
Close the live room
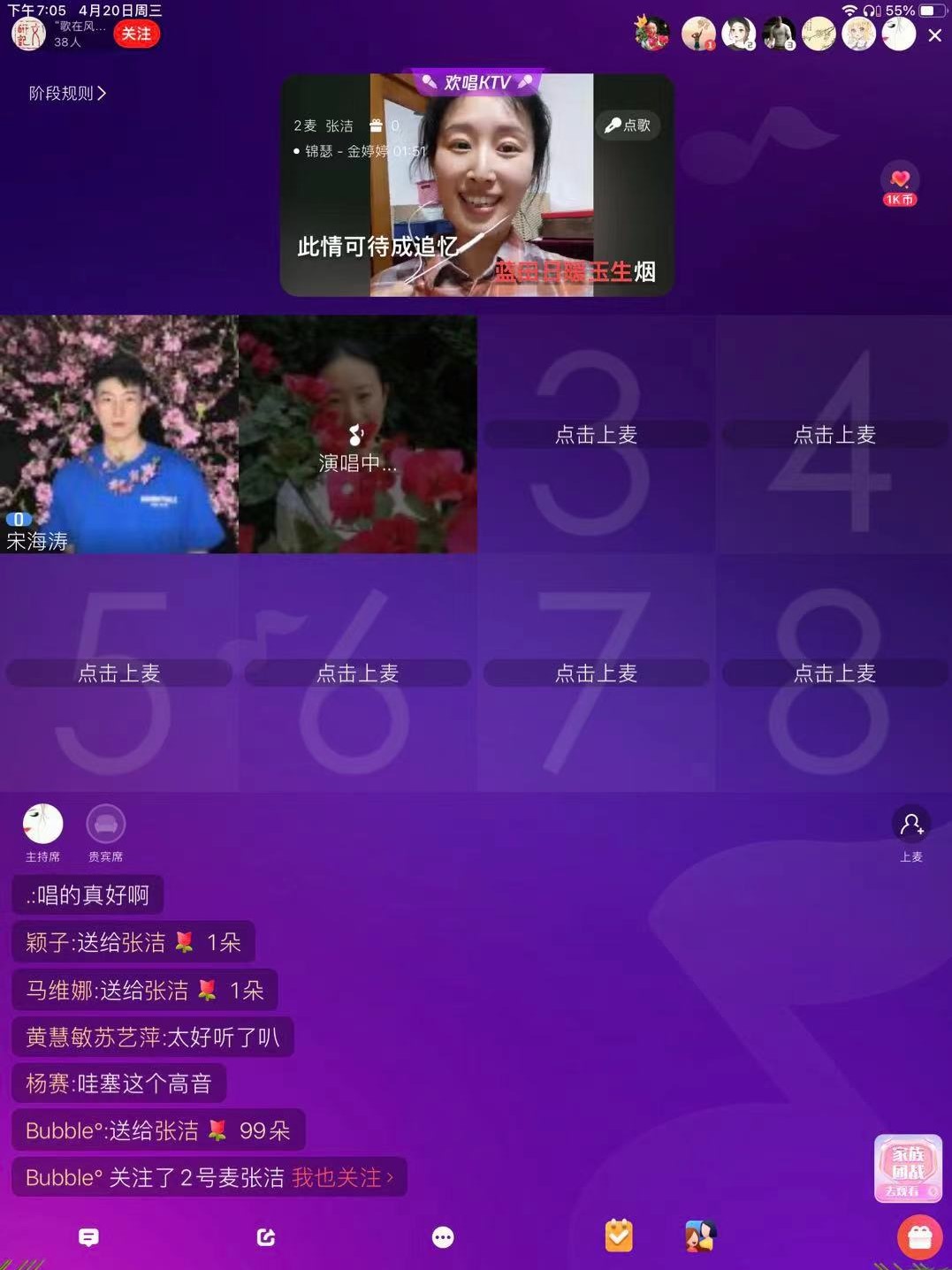coord(934,35)
